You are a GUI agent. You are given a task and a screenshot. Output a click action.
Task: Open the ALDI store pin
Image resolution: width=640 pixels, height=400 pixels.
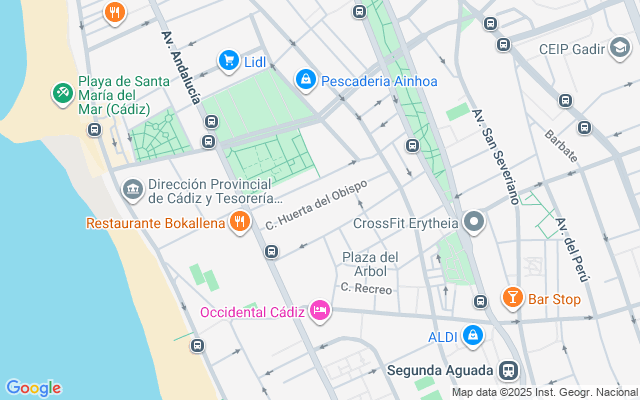(473, 336)
